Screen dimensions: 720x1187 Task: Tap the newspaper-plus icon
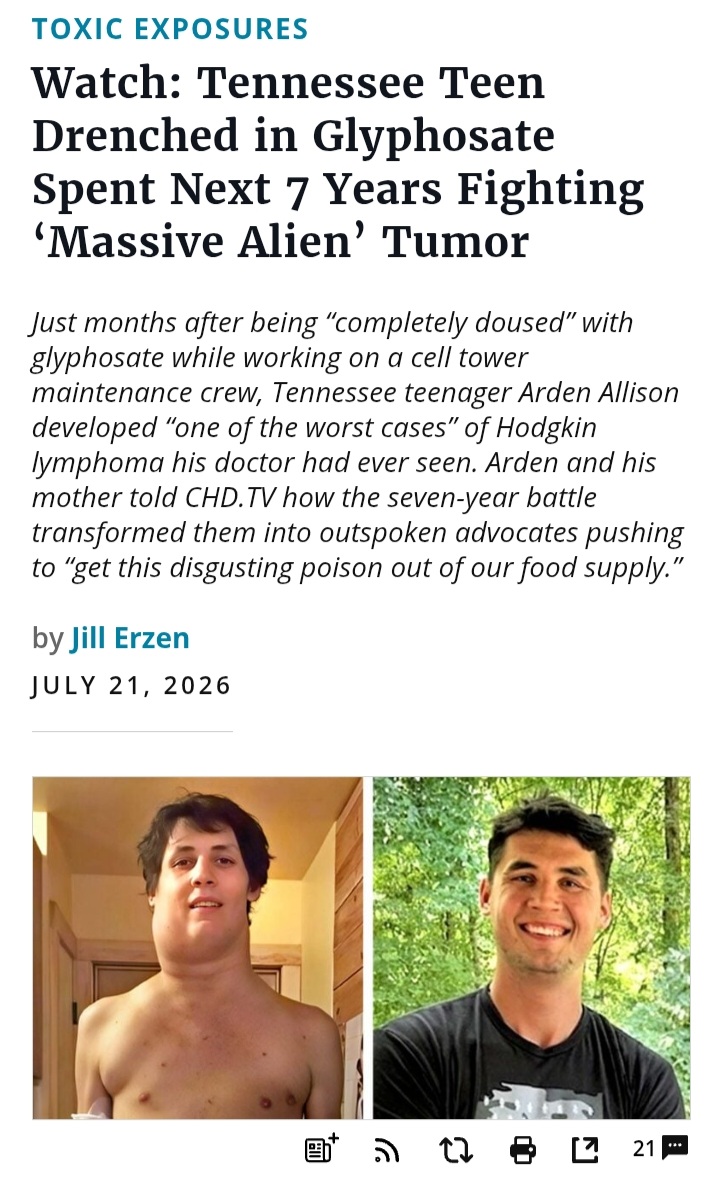pos(321,1148)
